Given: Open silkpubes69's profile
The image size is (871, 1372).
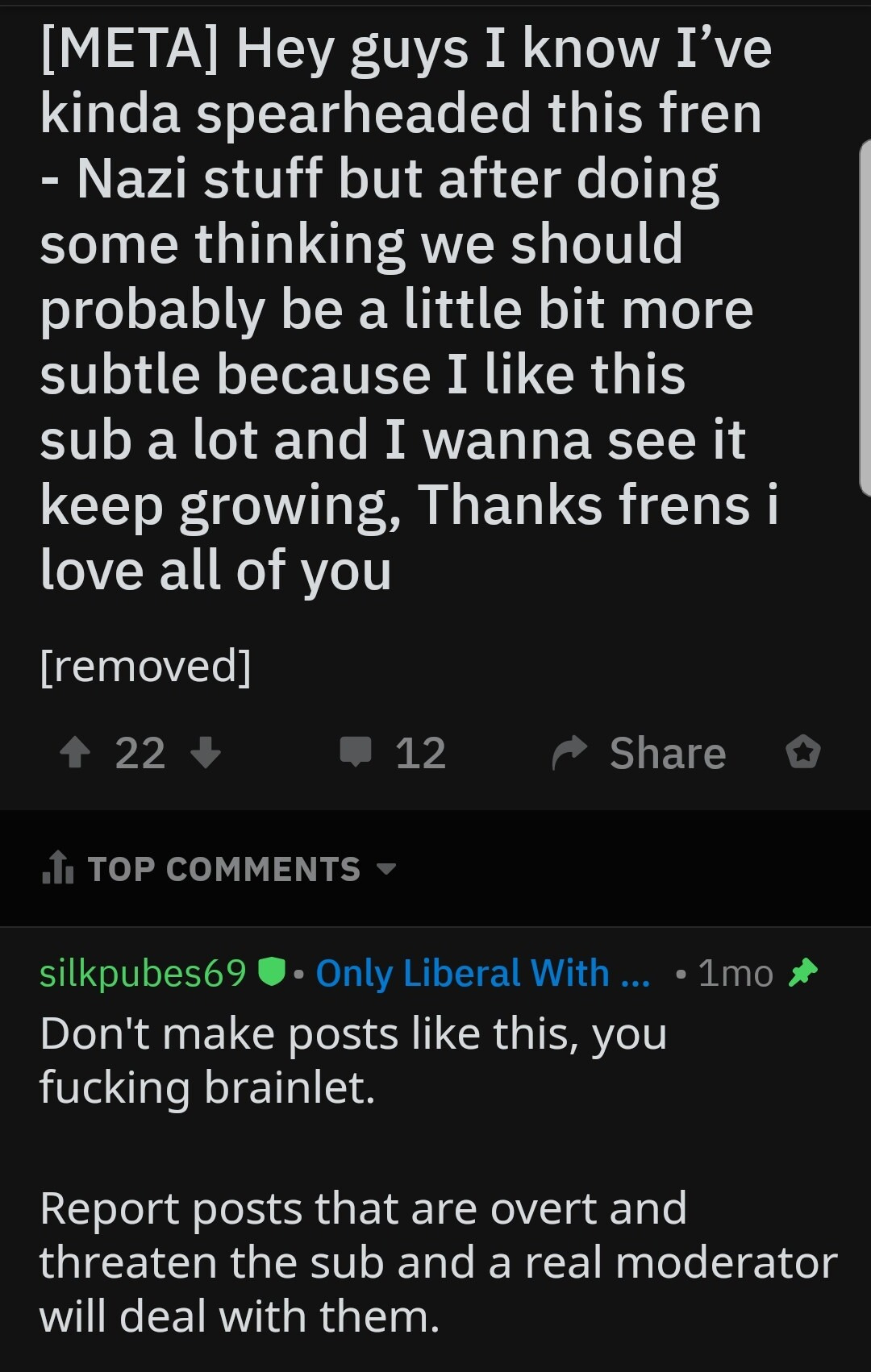Looking at the screenshot, I should (143, 973).
